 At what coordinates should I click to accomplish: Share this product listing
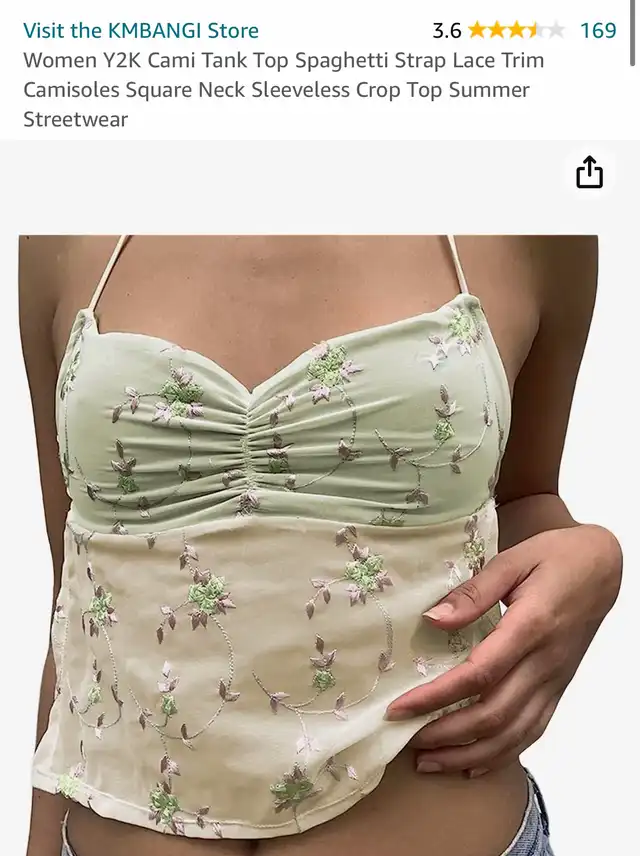589,173
